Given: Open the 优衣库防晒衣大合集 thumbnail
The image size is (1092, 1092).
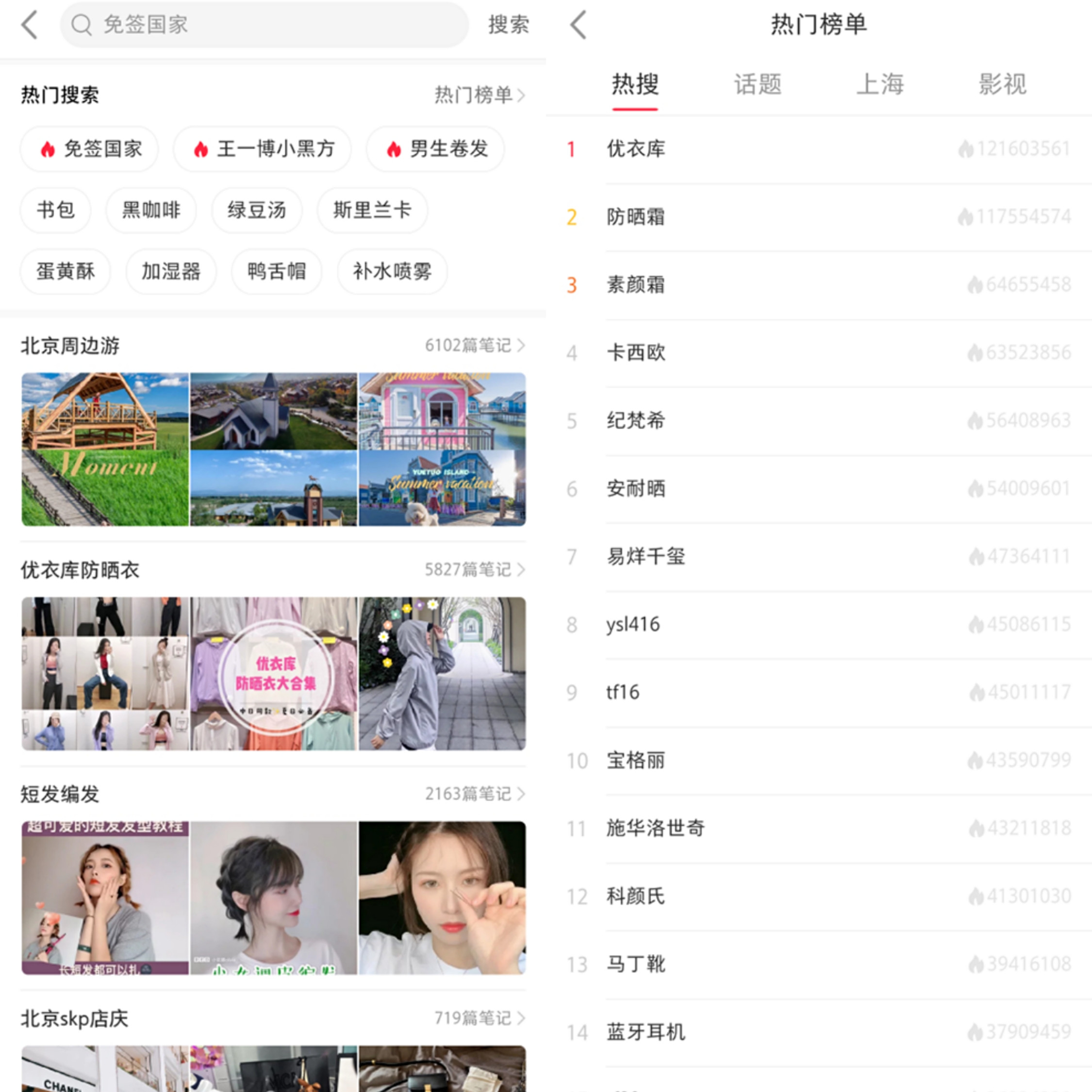Looking at the screenshot, I should (274, 674).
